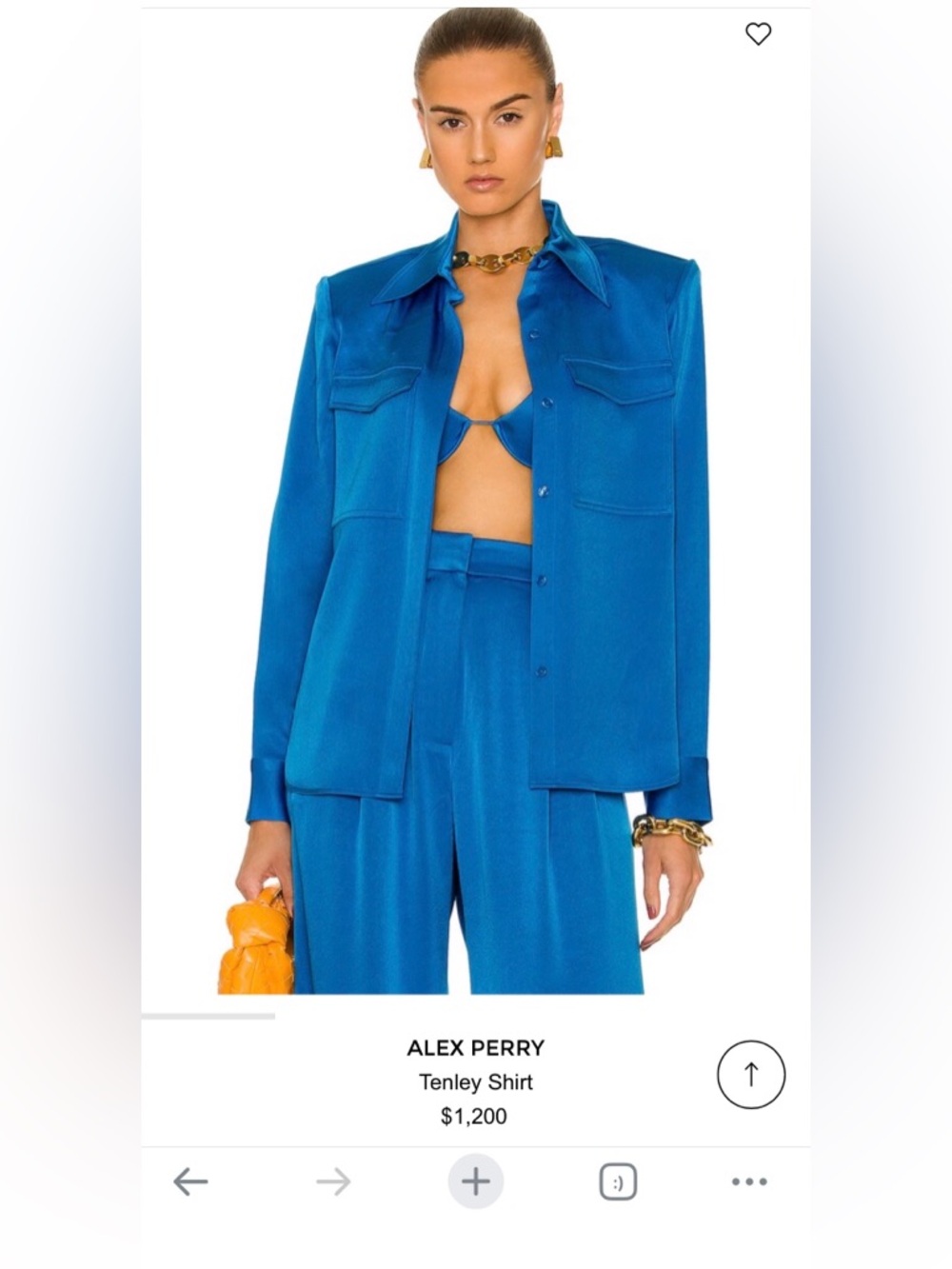Open the Tenley Shirt product photo
Viewport: 952px width, 1269px height.
click(x=476, y=505)
